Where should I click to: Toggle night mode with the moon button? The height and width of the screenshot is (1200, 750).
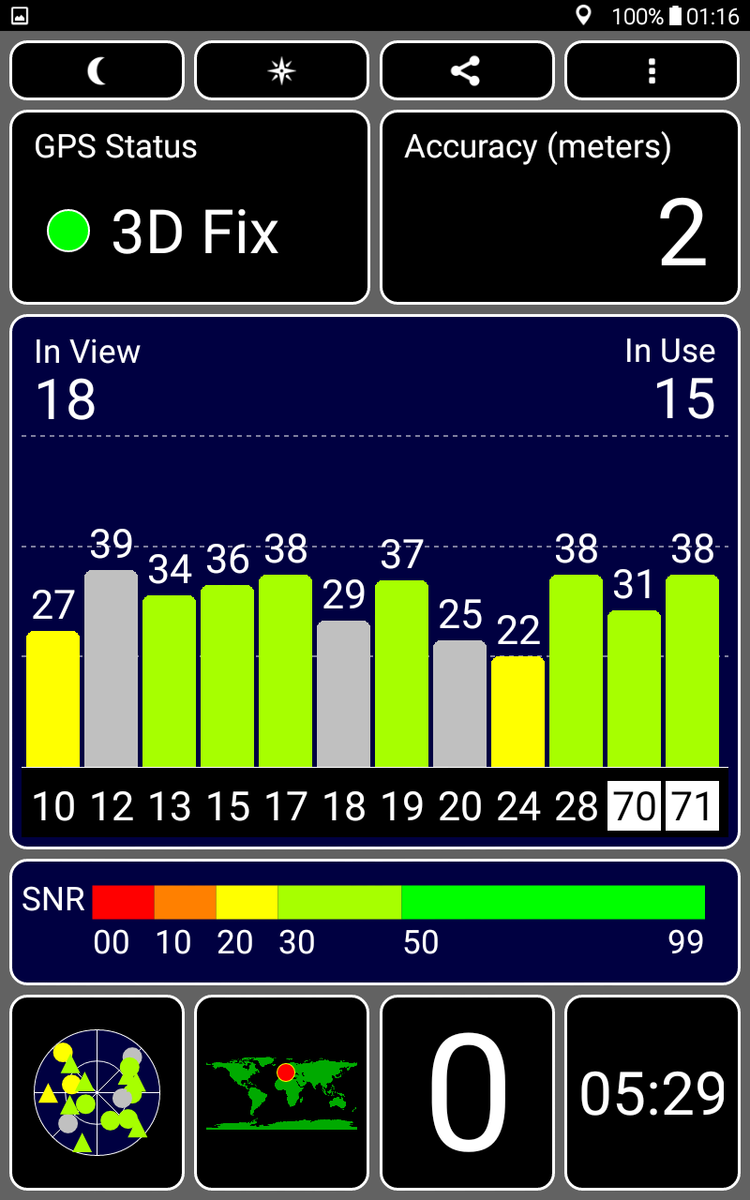[97, 71]
